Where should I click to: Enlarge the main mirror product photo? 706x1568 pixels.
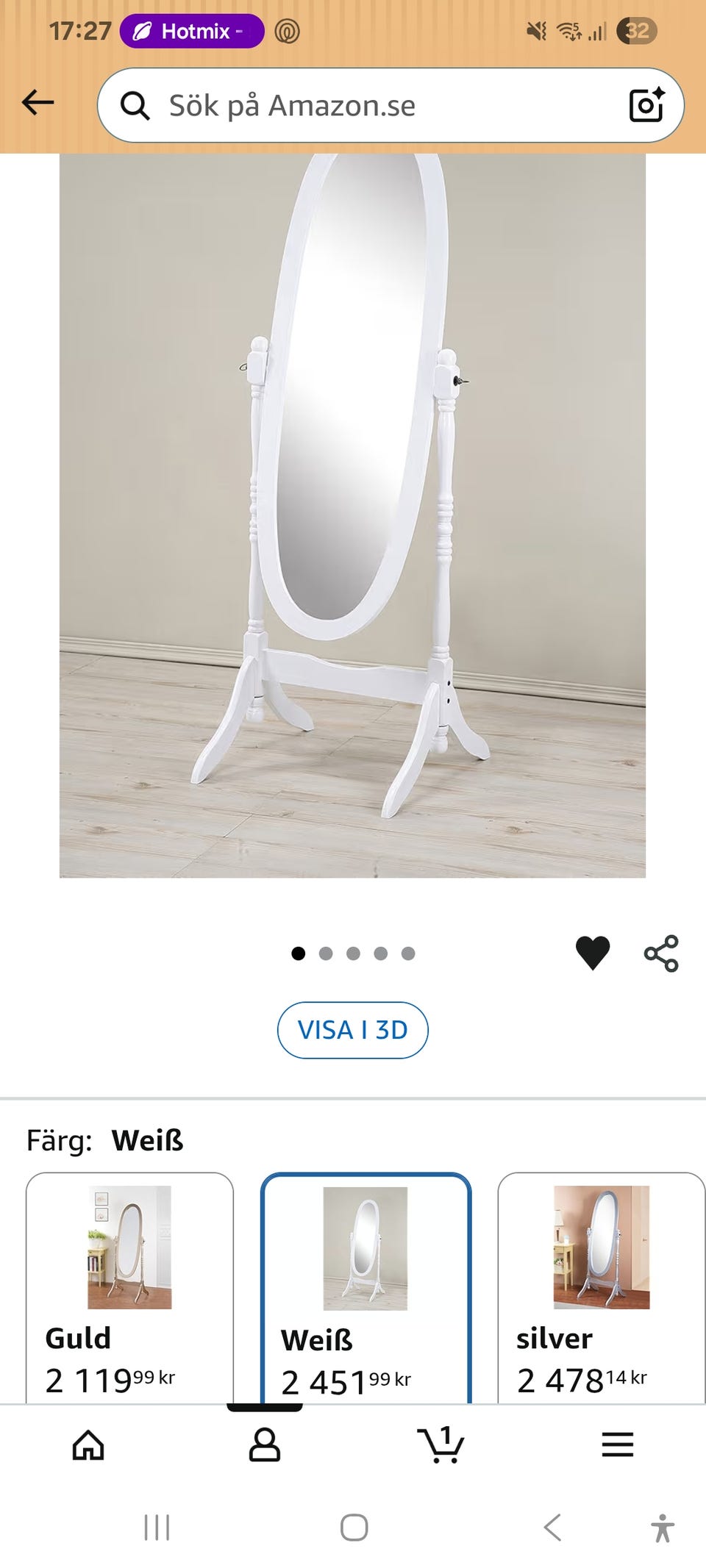[353, 515]
